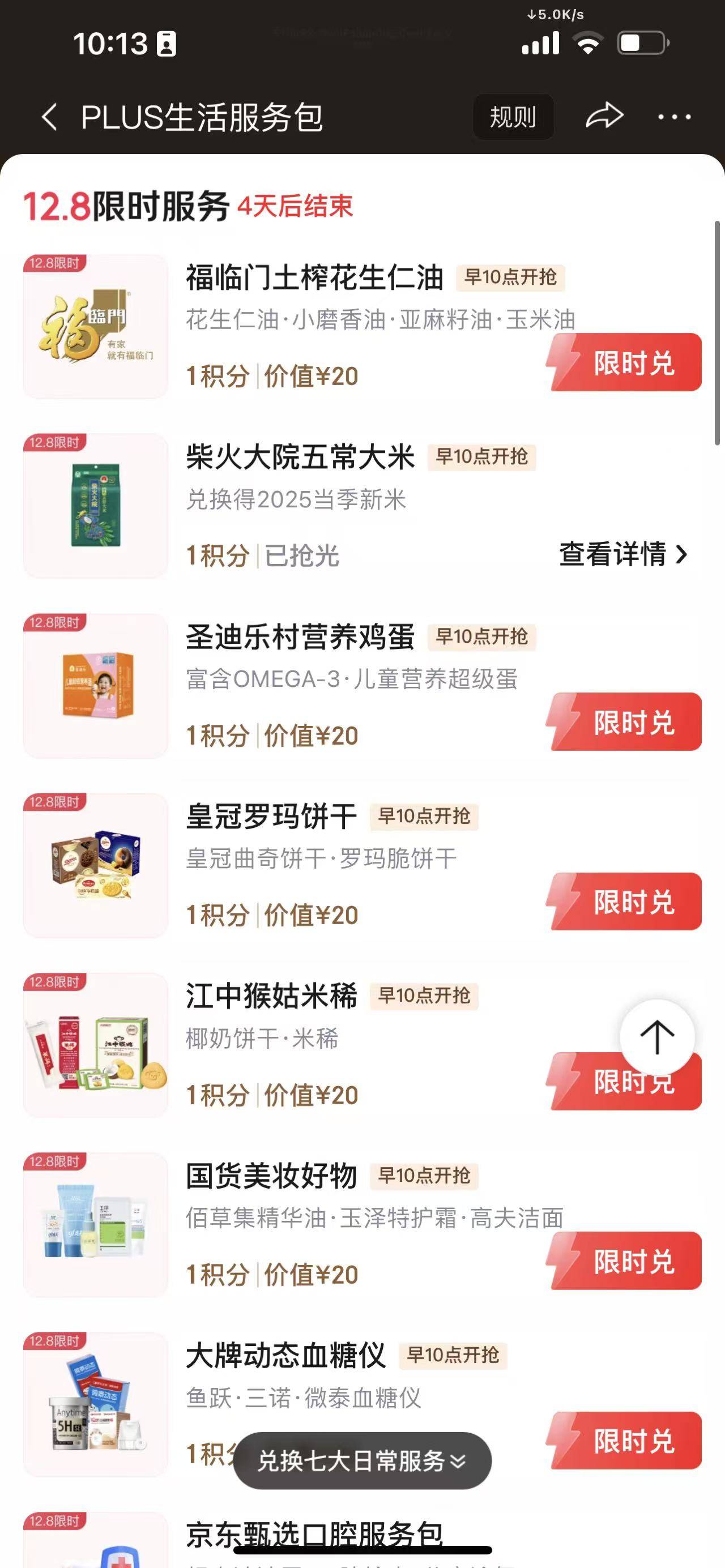
Task: Open the 柴火大院五常大米 product image
Action: [96, 506]
